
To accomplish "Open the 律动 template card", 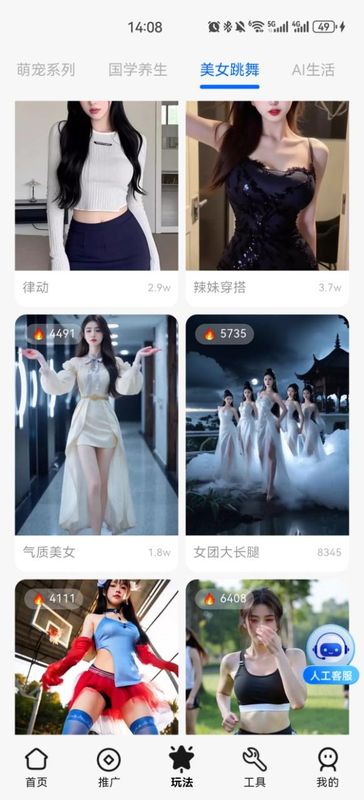I will pyautogui.click(x=96, y=204).
